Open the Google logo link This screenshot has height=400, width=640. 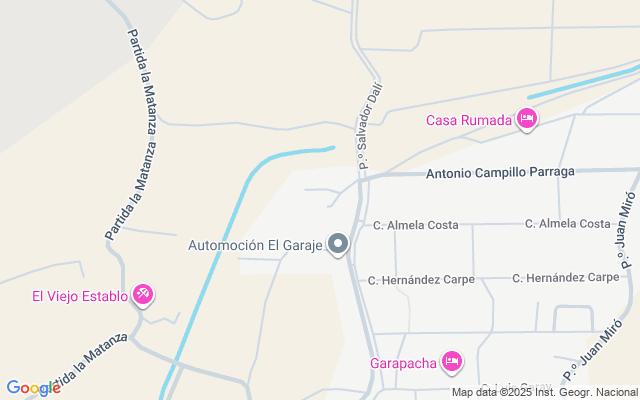pos(33,388)
